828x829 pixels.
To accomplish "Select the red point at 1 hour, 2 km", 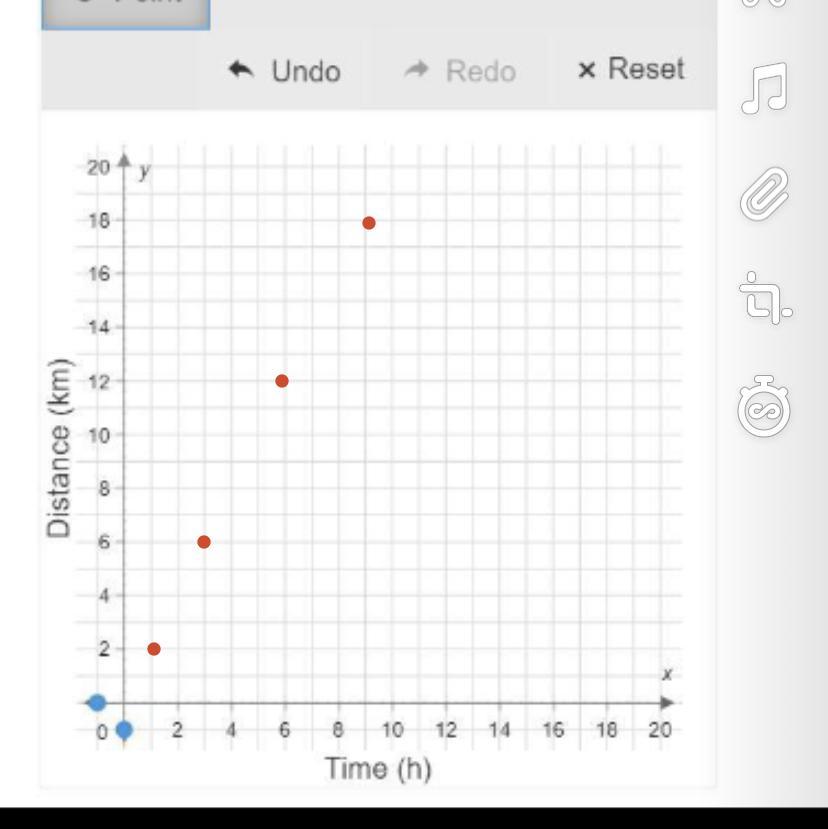I will click(x=154, y=649).
